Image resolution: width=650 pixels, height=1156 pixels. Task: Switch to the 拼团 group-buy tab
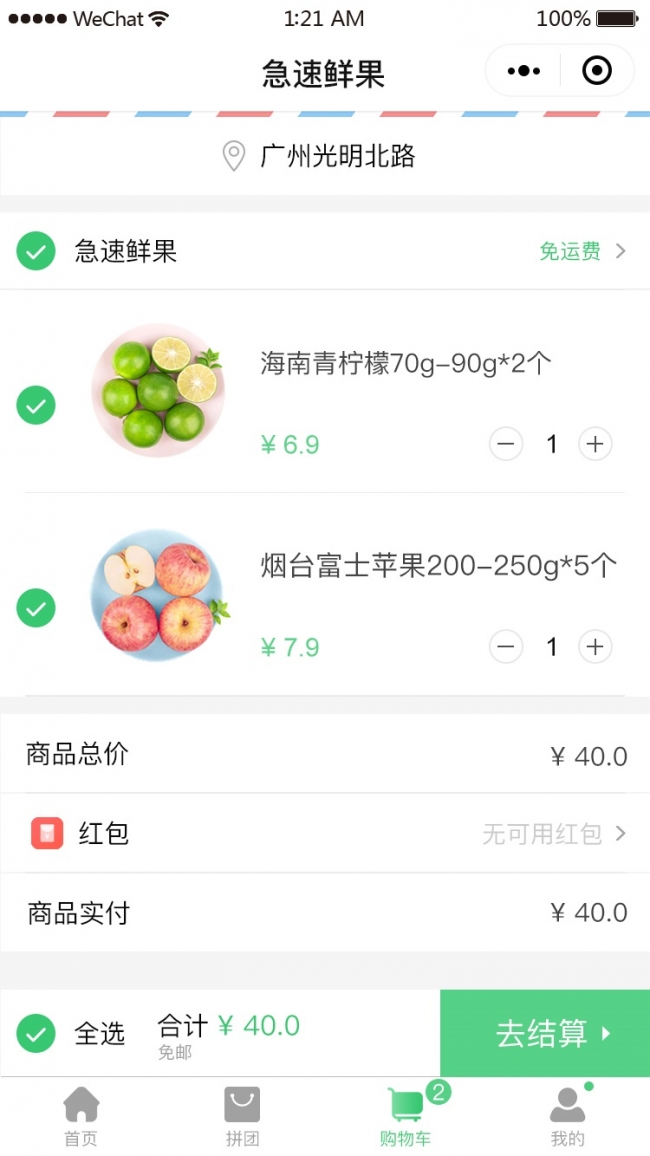tap(242, 1116)
